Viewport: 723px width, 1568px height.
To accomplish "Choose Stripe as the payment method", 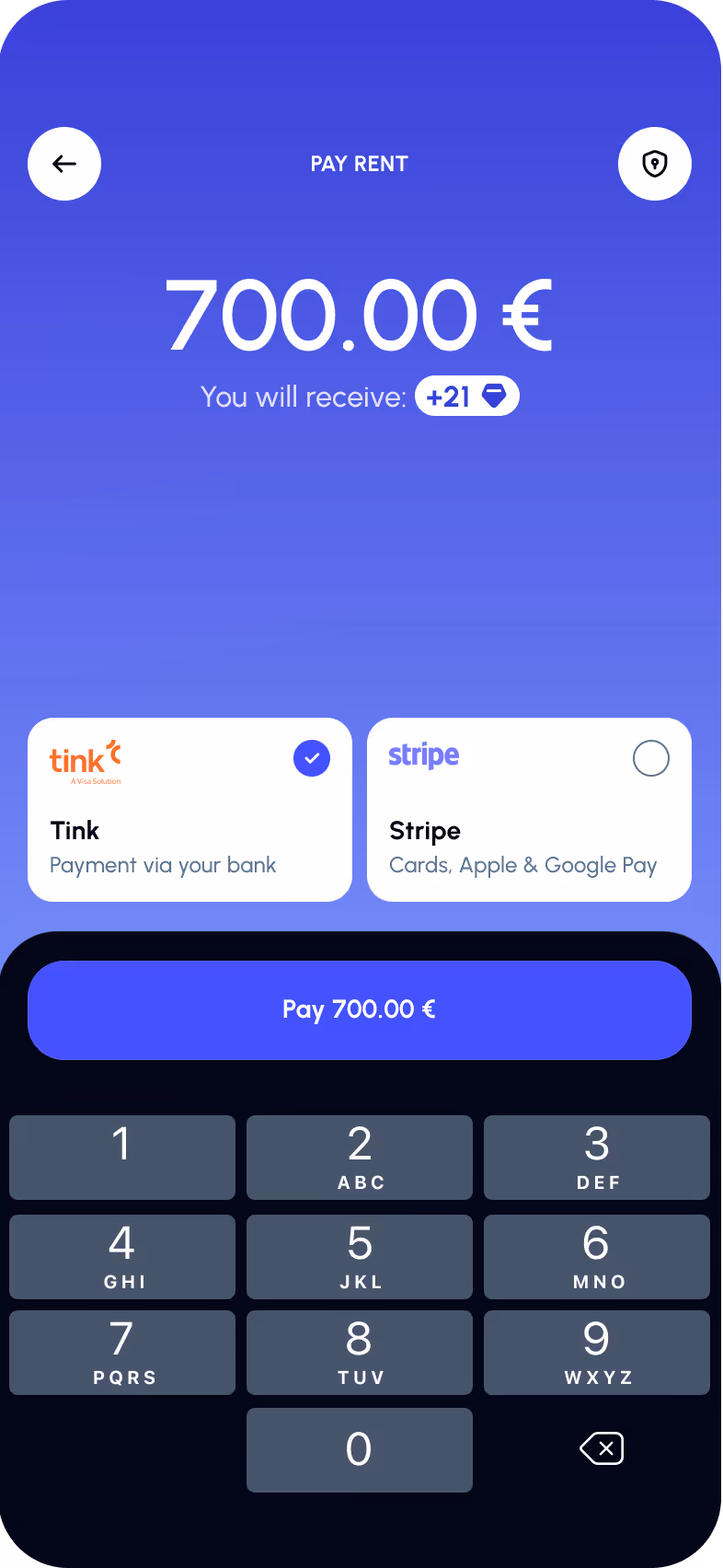I will tap(529, 810).
